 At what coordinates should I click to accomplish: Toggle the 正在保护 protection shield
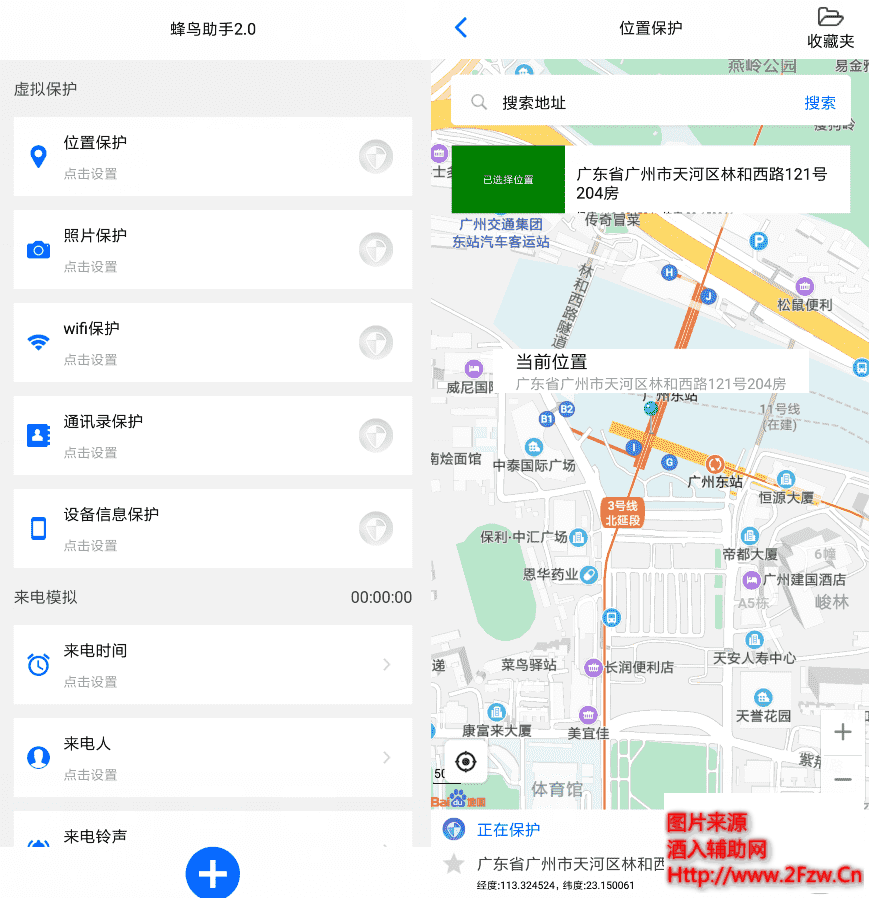(x=455, y=829)
